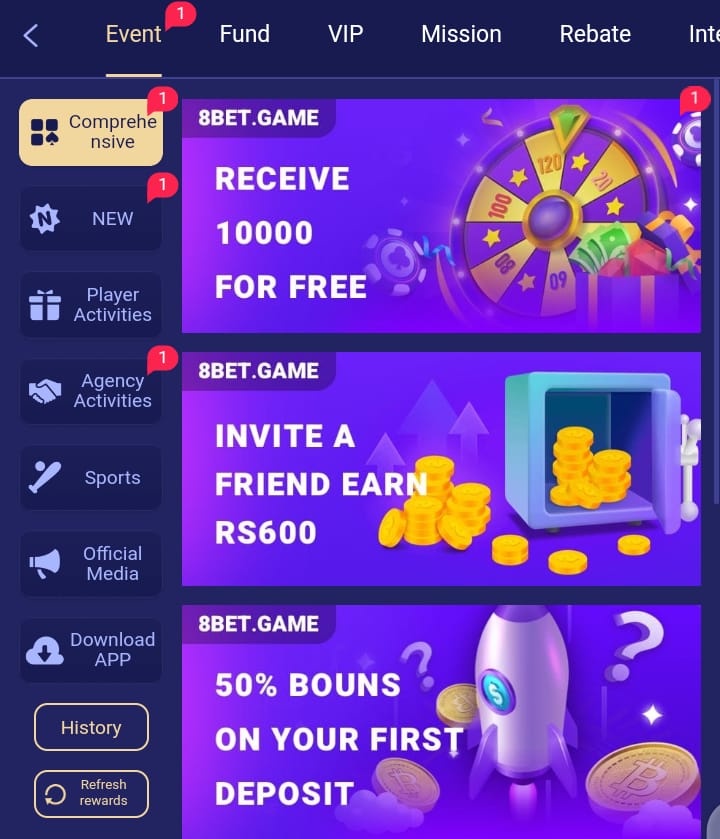Select the Comprehensive category
Viewport: 720px width, 839px height.
coord(91,132)
